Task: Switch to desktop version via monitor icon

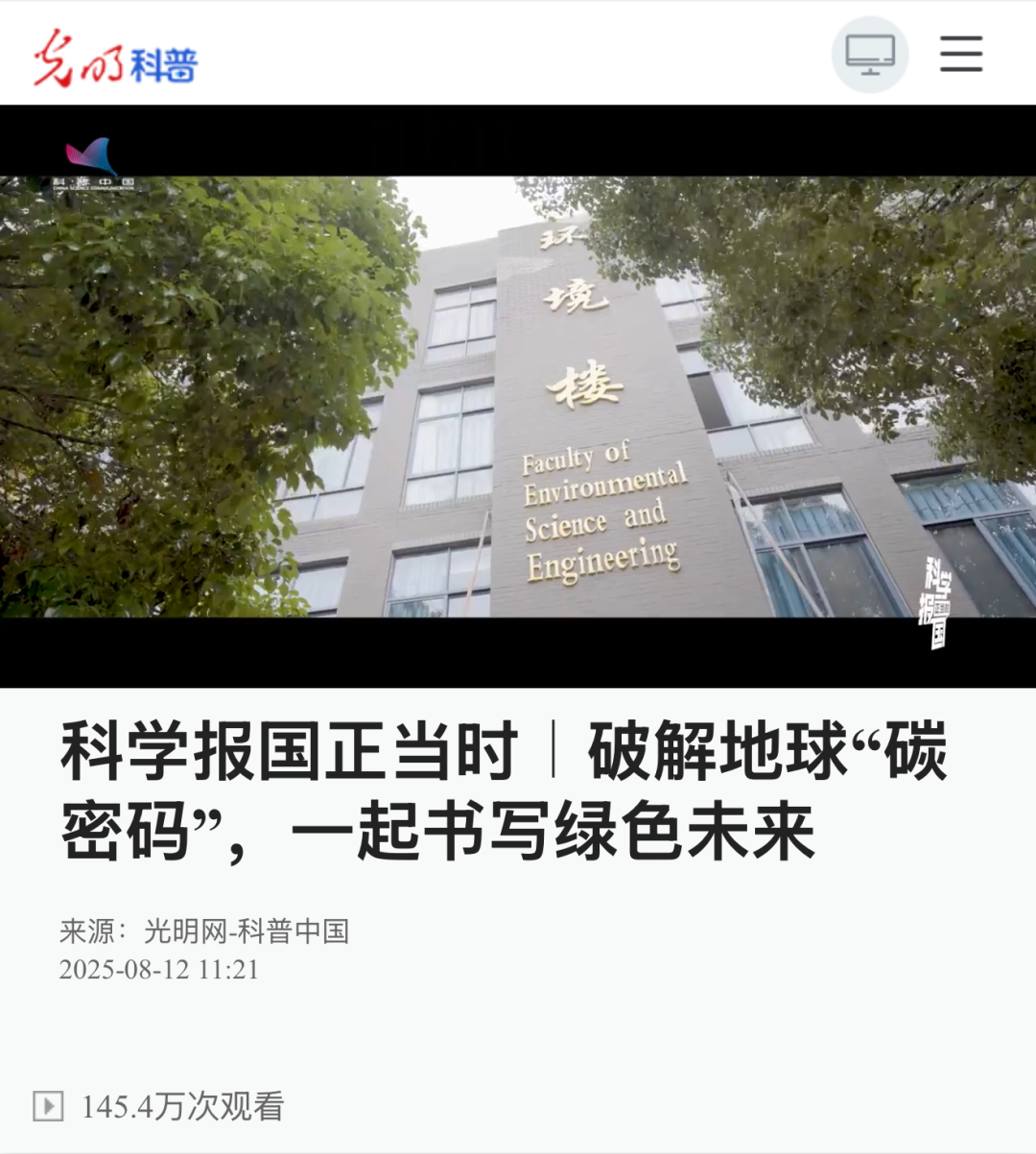Action: 869,55
